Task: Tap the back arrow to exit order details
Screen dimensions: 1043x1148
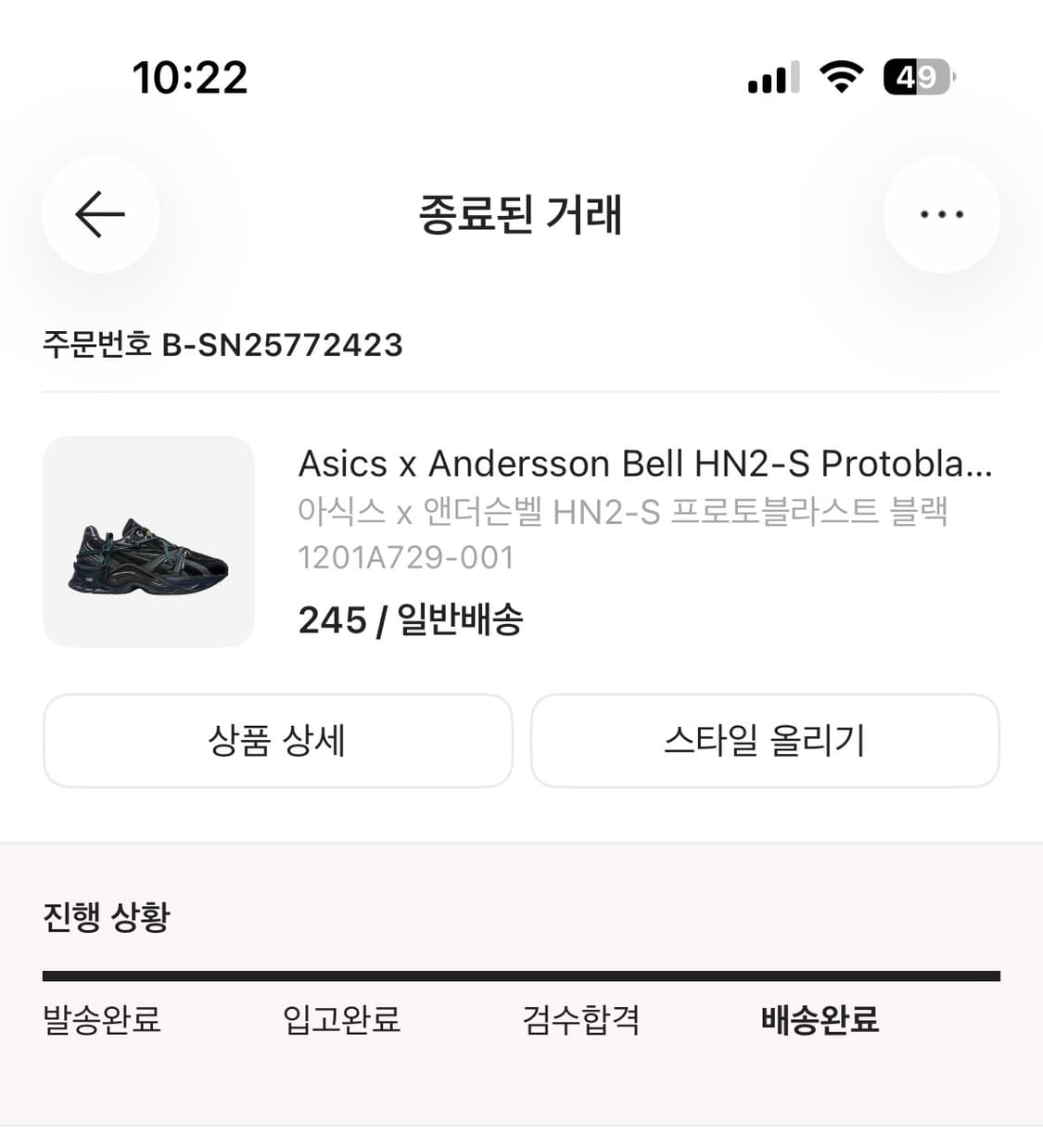Action: click(x=100, y=214)
